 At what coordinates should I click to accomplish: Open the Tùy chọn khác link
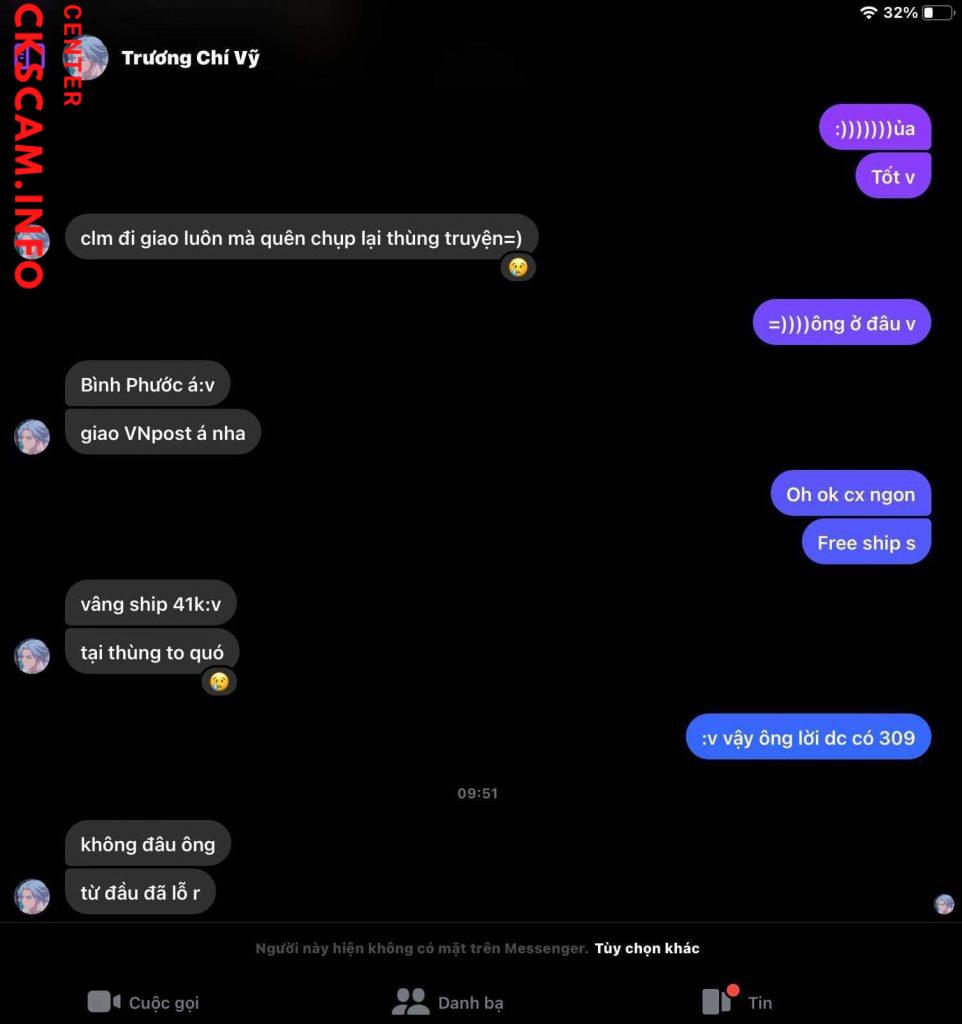pyautogui.click(x=647, y=948)
